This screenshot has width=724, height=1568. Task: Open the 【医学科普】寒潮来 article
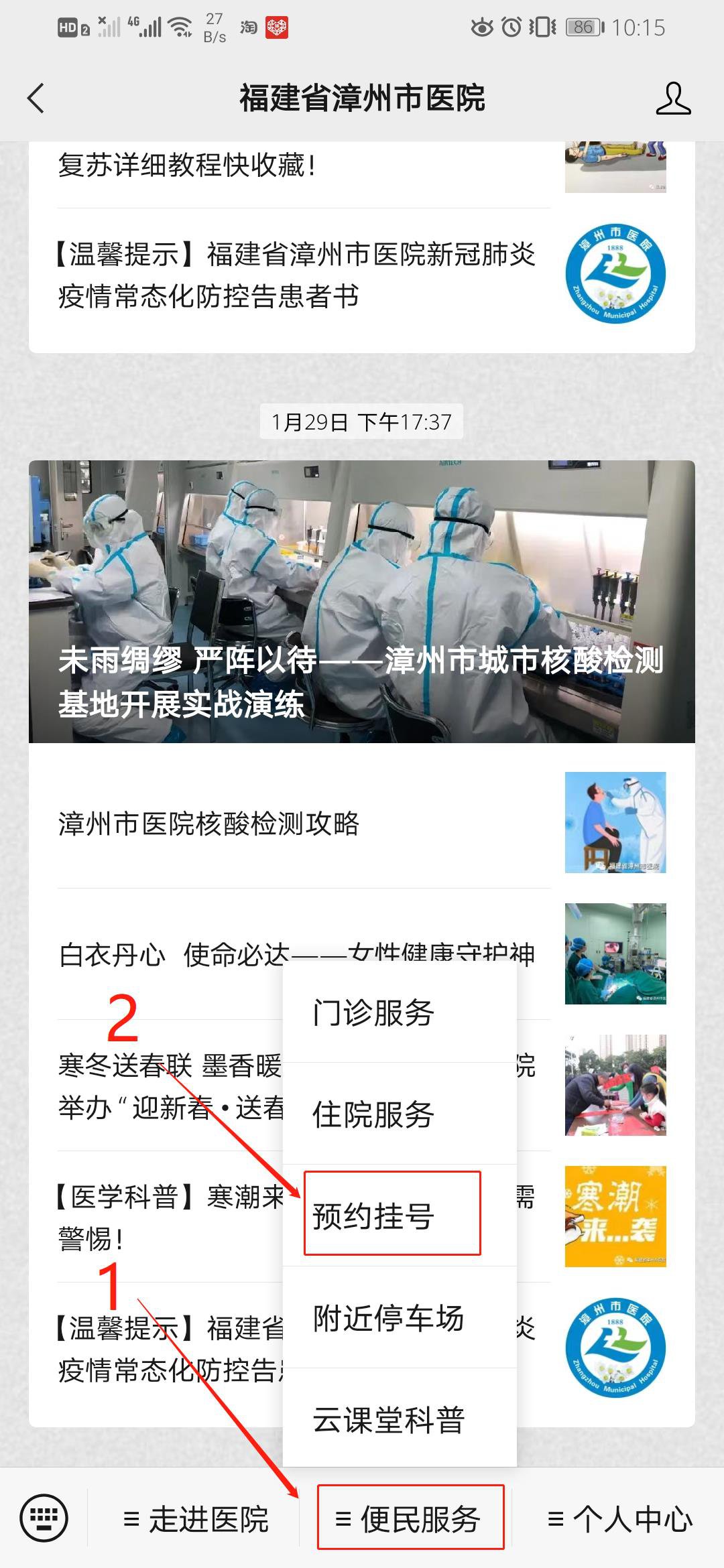pyautogui.click(x=168, y=1217)
